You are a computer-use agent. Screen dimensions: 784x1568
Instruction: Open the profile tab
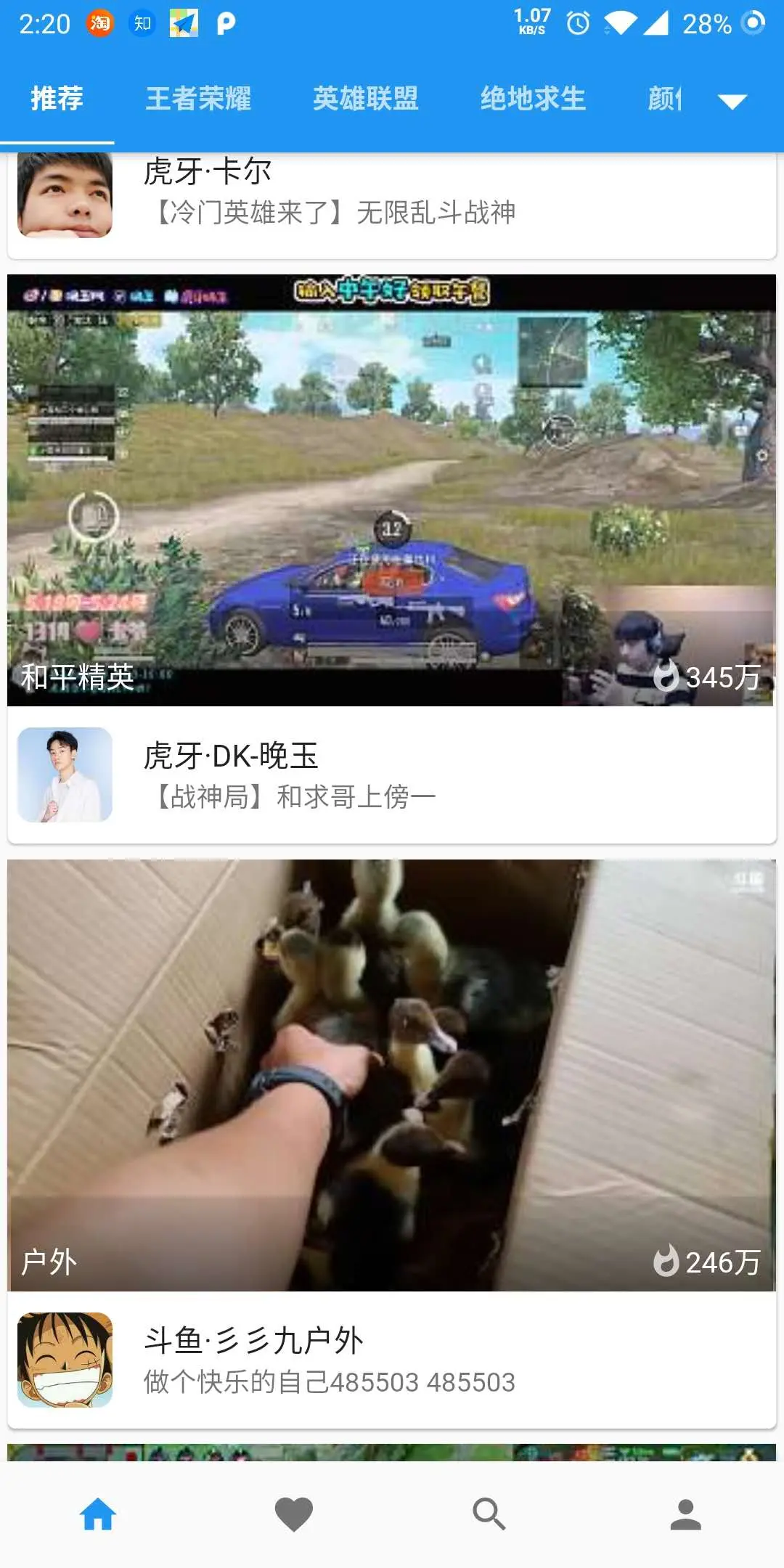point(685,1514)
